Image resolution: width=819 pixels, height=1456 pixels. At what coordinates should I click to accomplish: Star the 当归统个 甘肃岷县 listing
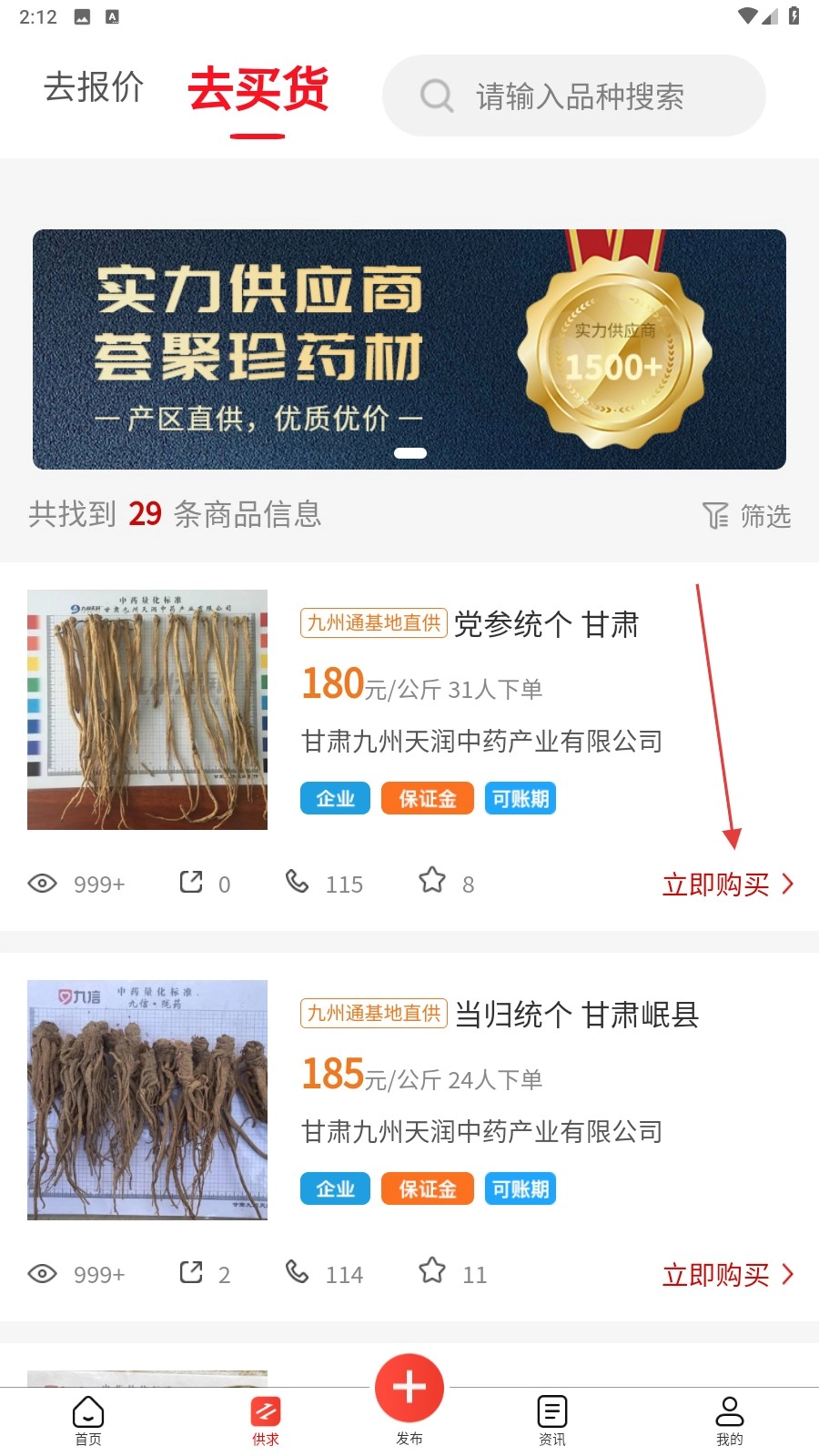(432, 1271)
